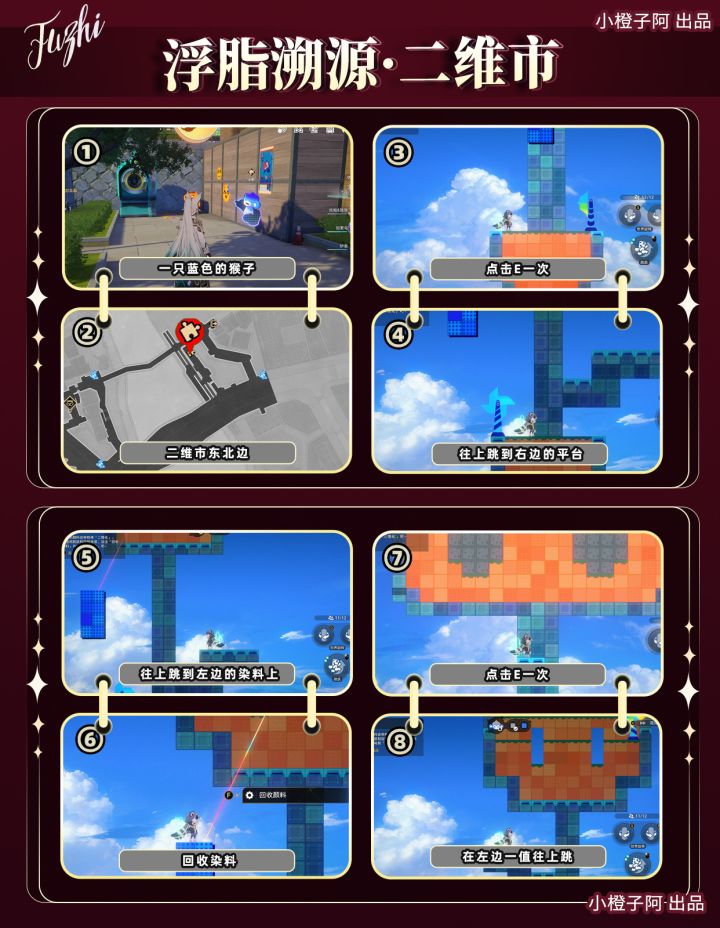
Task: Toggle the right-side character portrait in panel ③
Action: 655,213
